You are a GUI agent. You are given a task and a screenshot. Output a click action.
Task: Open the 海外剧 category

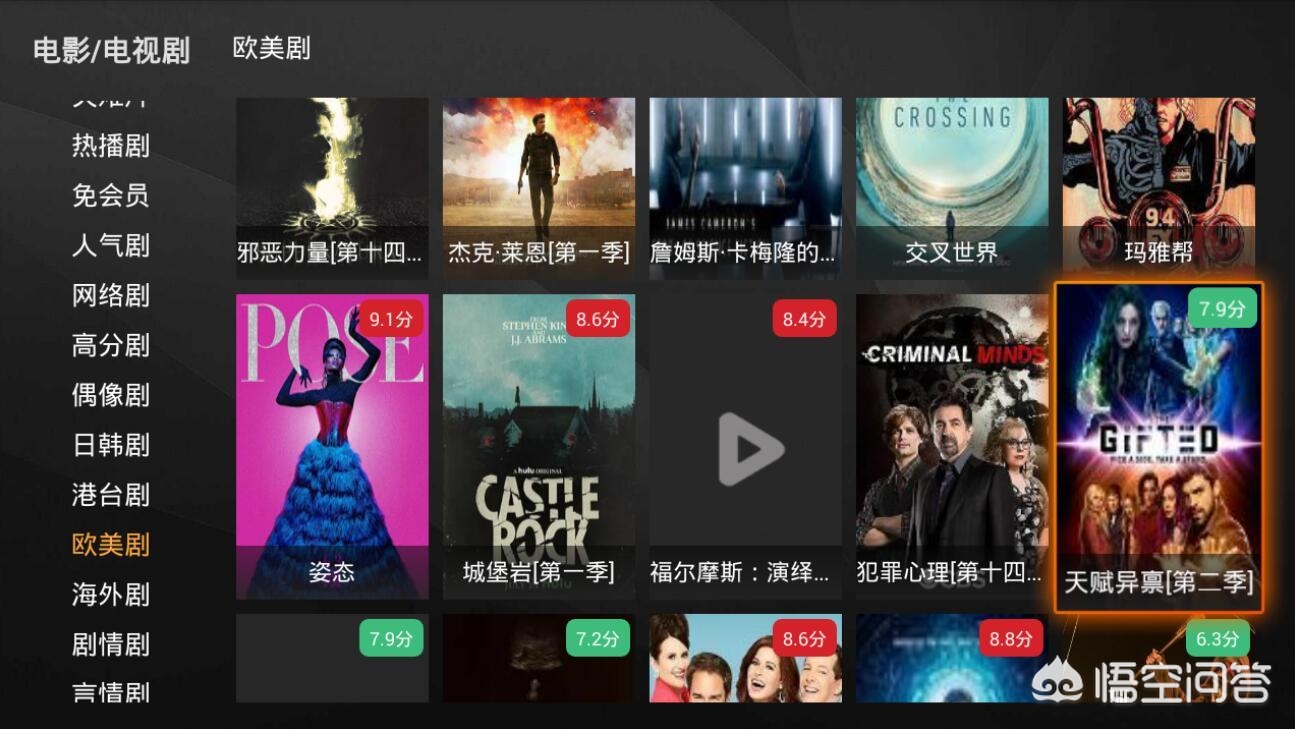(110, 596)
